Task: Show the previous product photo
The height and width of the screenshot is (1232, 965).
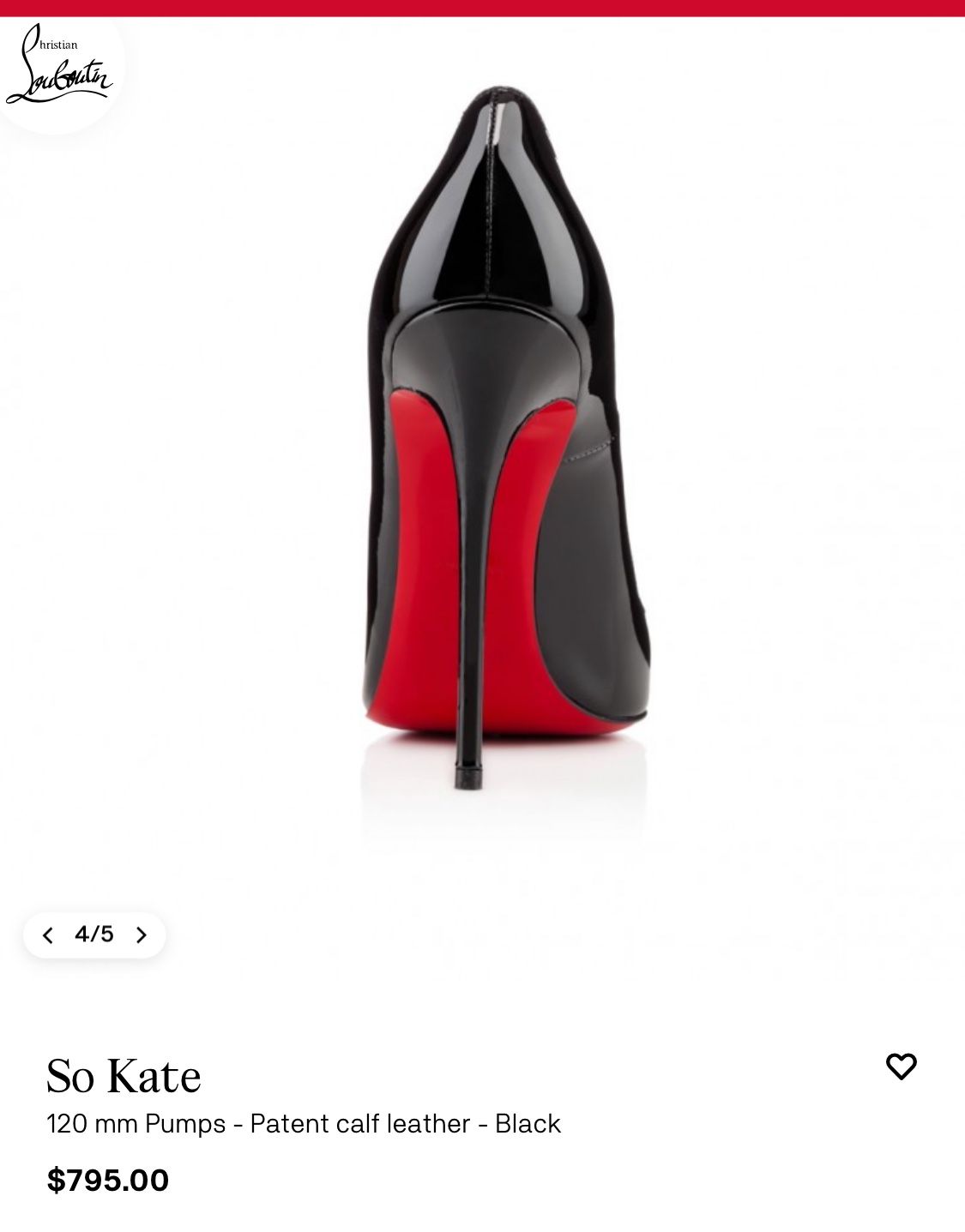Action: (48, 935)
